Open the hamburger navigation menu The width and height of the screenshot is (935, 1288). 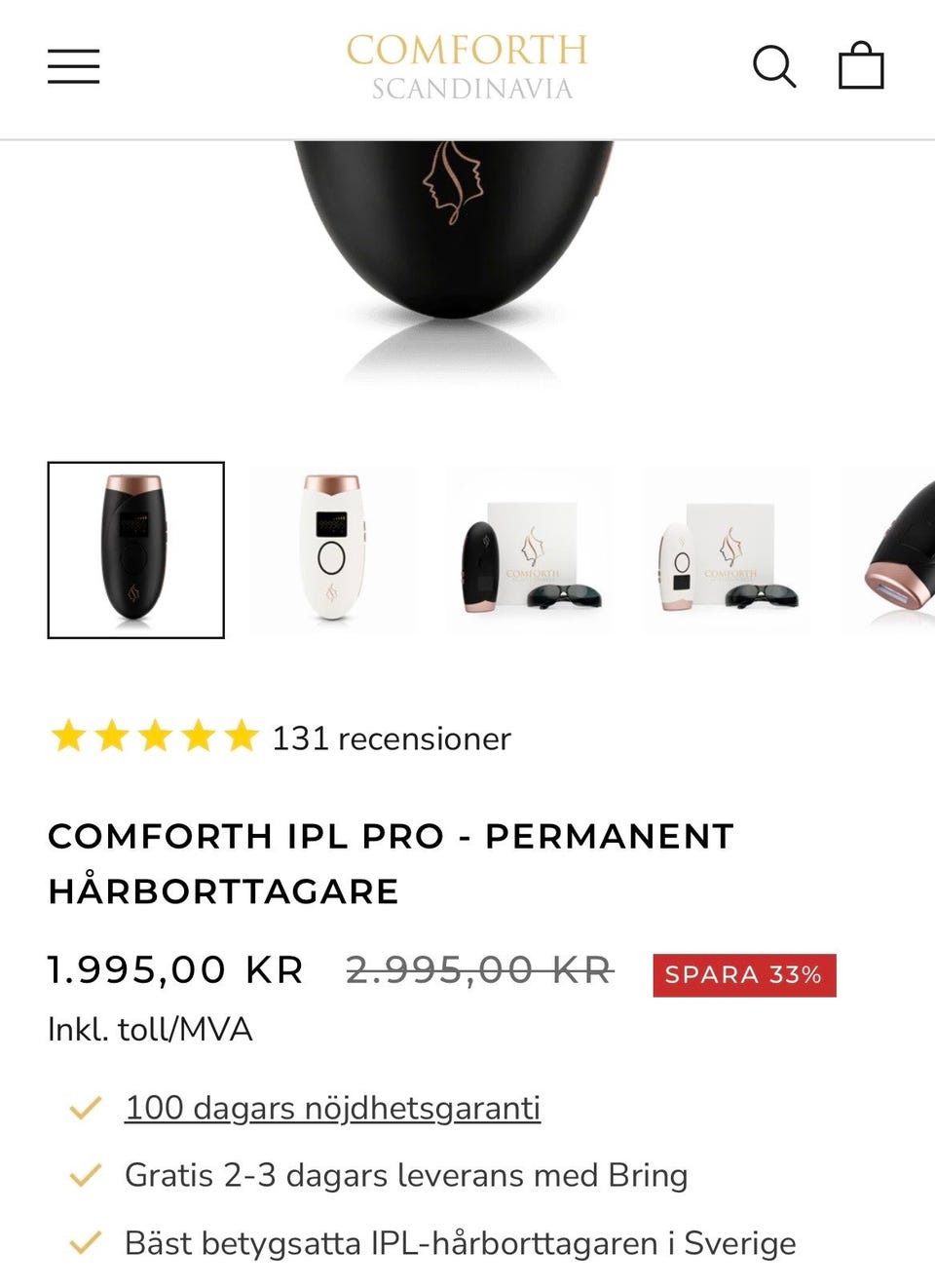[74, 66]
